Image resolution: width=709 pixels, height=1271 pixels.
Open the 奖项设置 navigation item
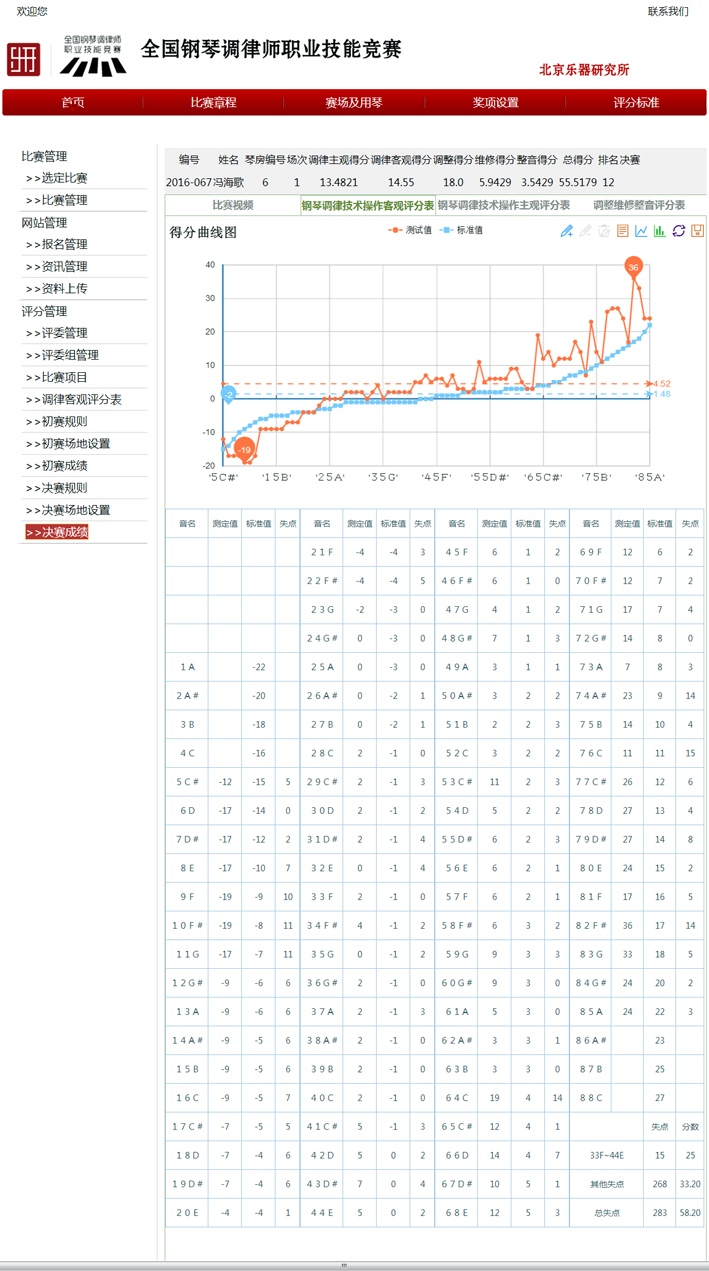click(x=495, y=102)
